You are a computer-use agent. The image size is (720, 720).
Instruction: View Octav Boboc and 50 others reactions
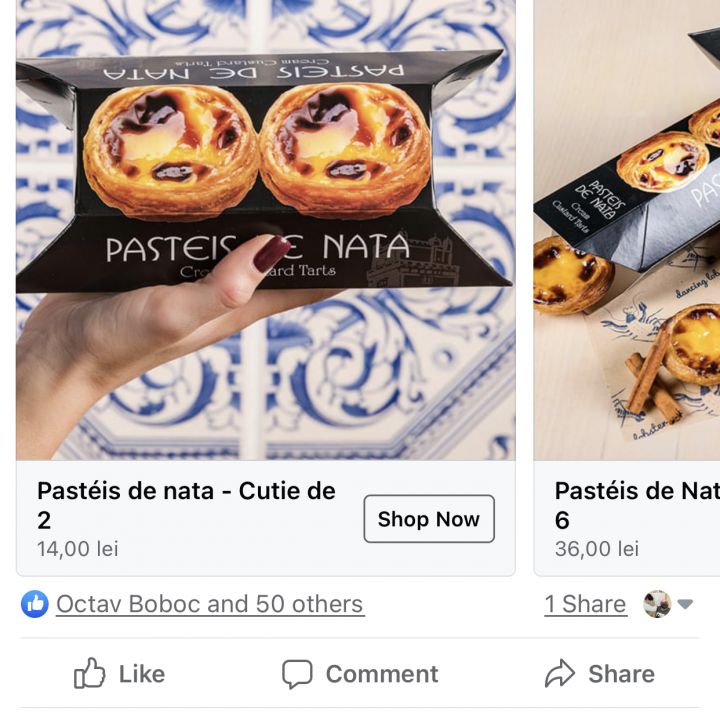[x=209, y=604]
